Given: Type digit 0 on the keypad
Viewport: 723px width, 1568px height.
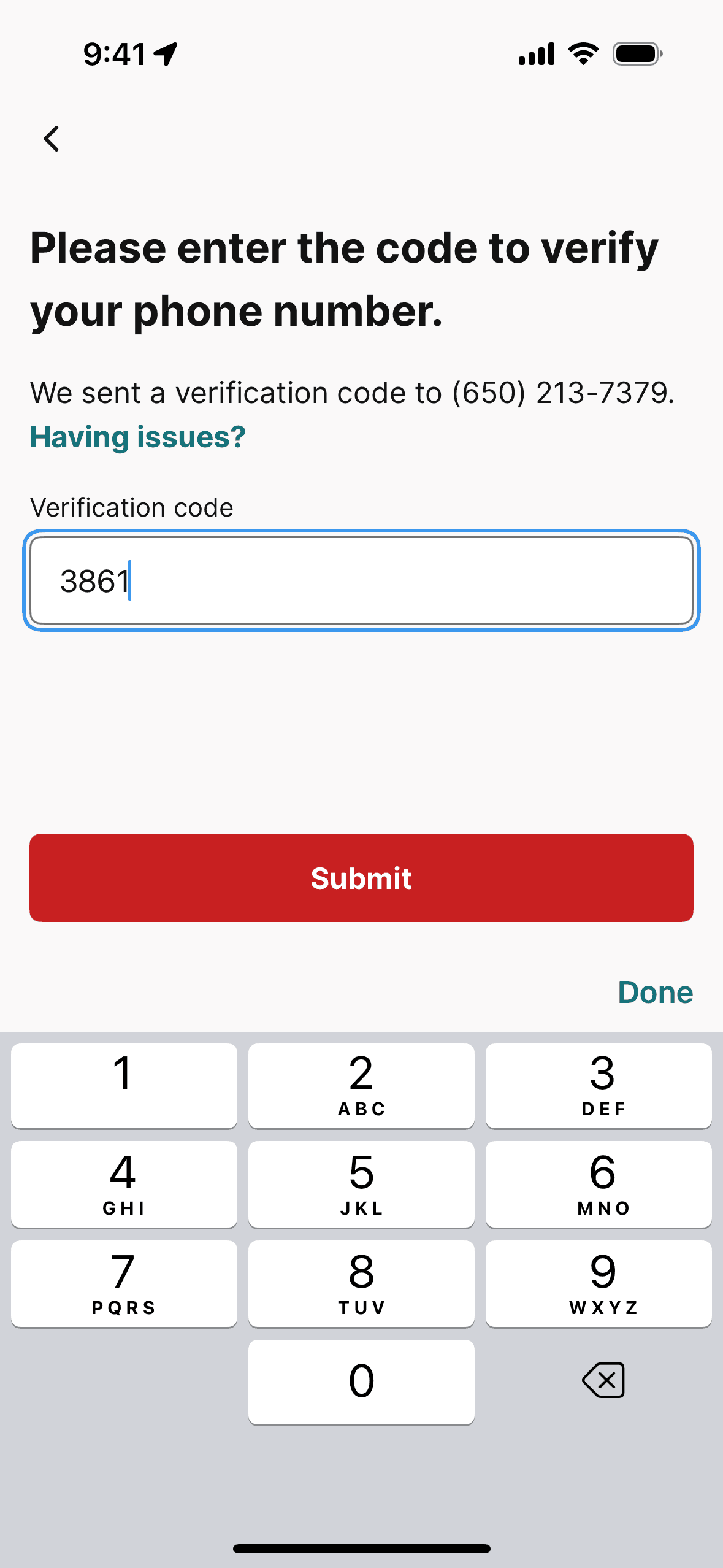Looking at the screenshot, I should click(x=361, y=1382).
